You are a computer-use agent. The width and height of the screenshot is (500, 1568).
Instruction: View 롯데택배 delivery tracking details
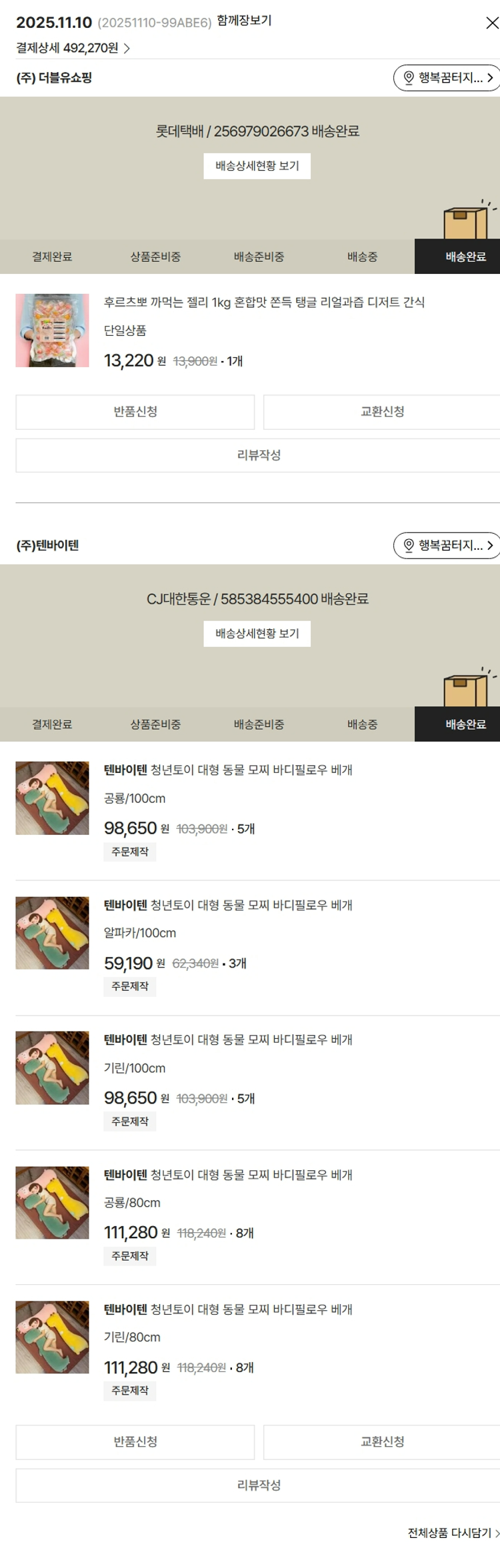(x=257, y=166)
